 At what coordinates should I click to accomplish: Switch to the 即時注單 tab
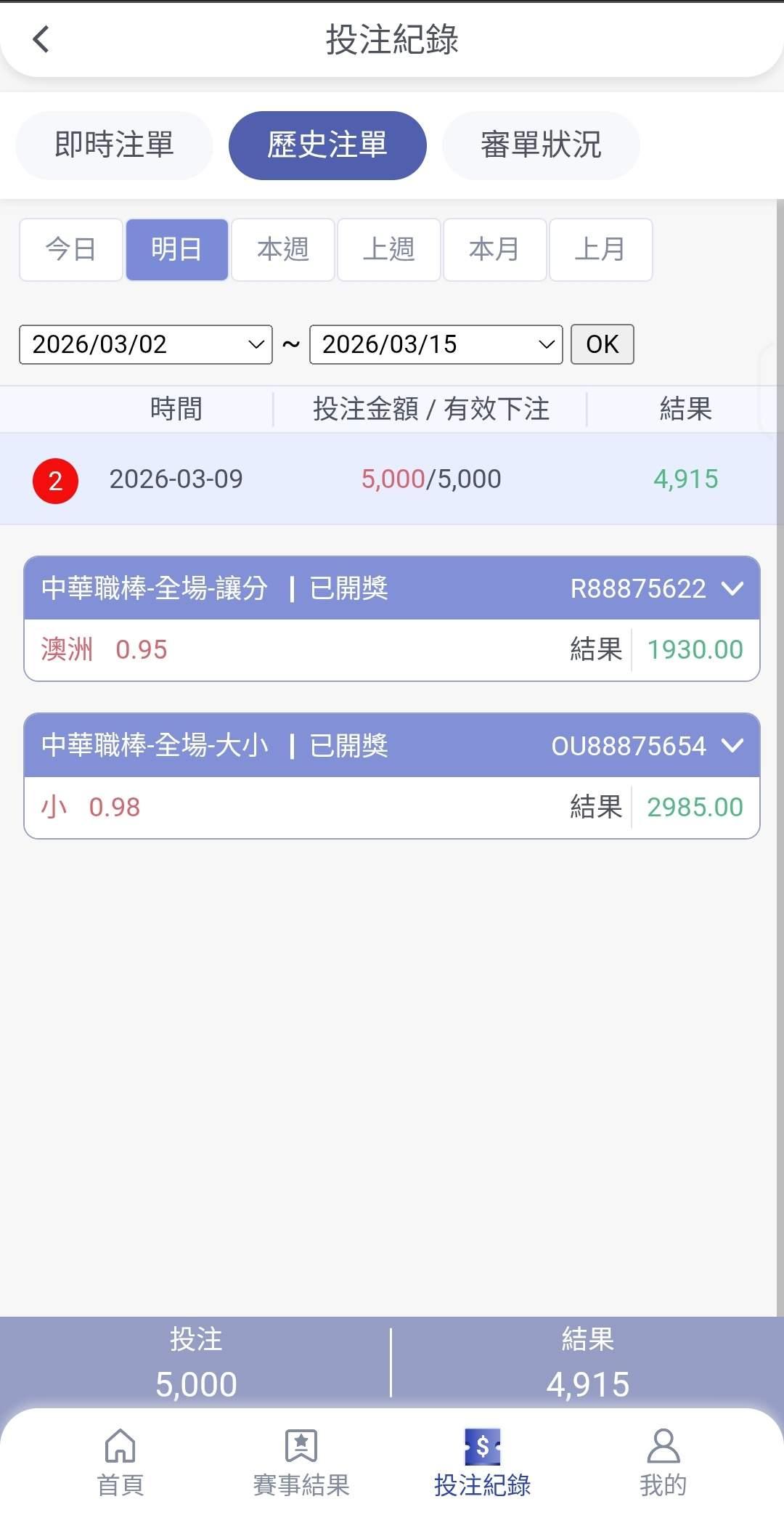114,145
